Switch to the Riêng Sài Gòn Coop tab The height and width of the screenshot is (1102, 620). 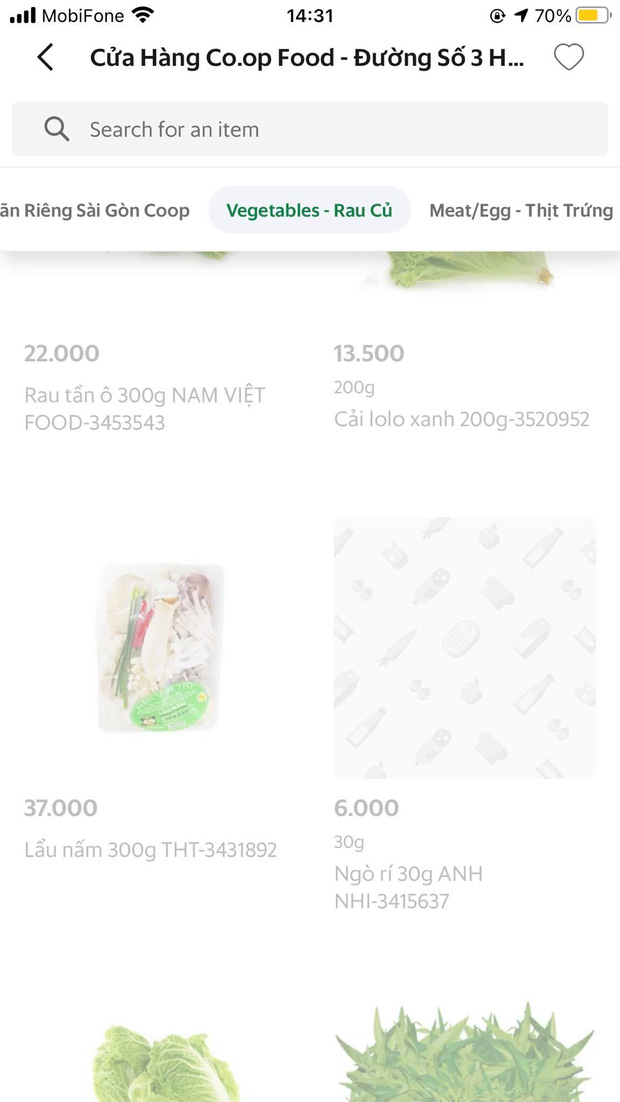point(95,210)
